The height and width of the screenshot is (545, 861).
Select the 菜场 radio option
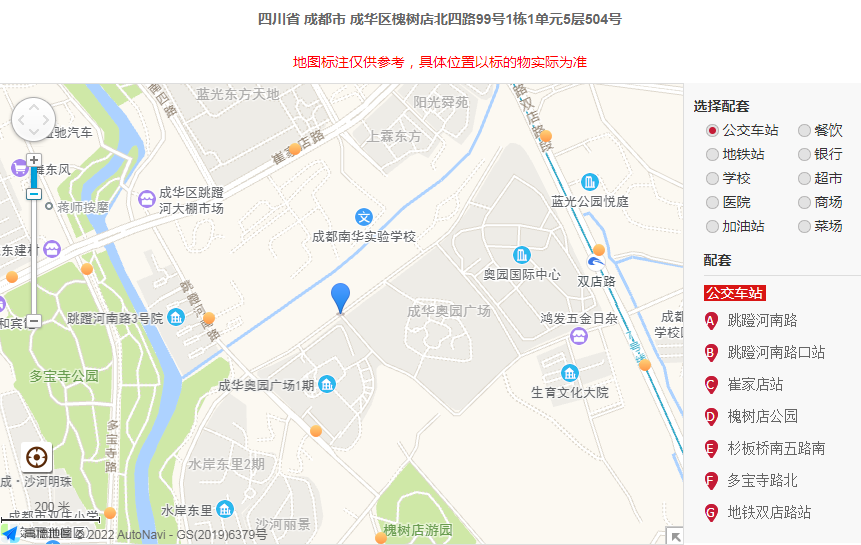click(x=804, y=226)
